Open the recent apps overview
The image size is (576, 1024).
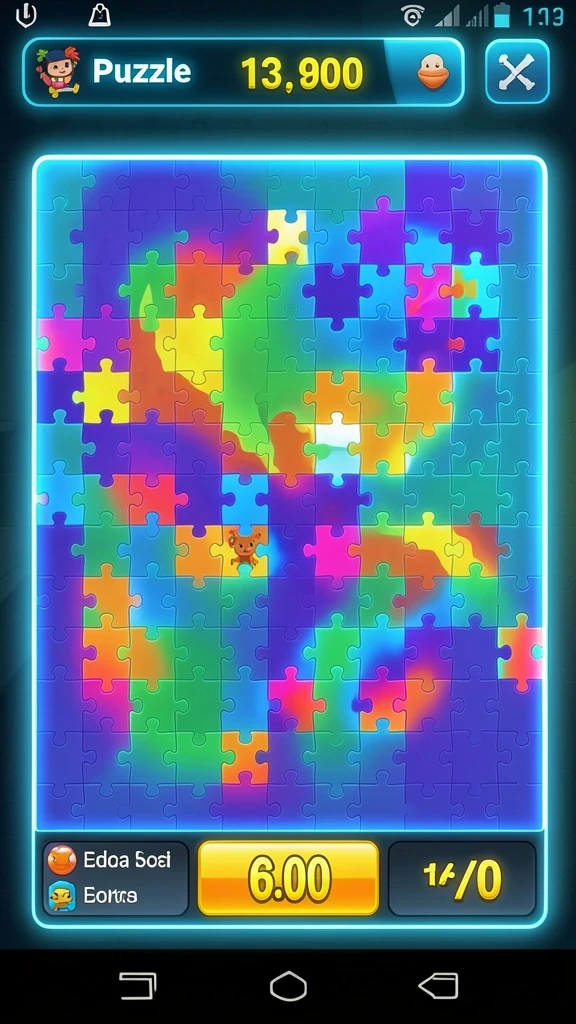pos(138,985)
